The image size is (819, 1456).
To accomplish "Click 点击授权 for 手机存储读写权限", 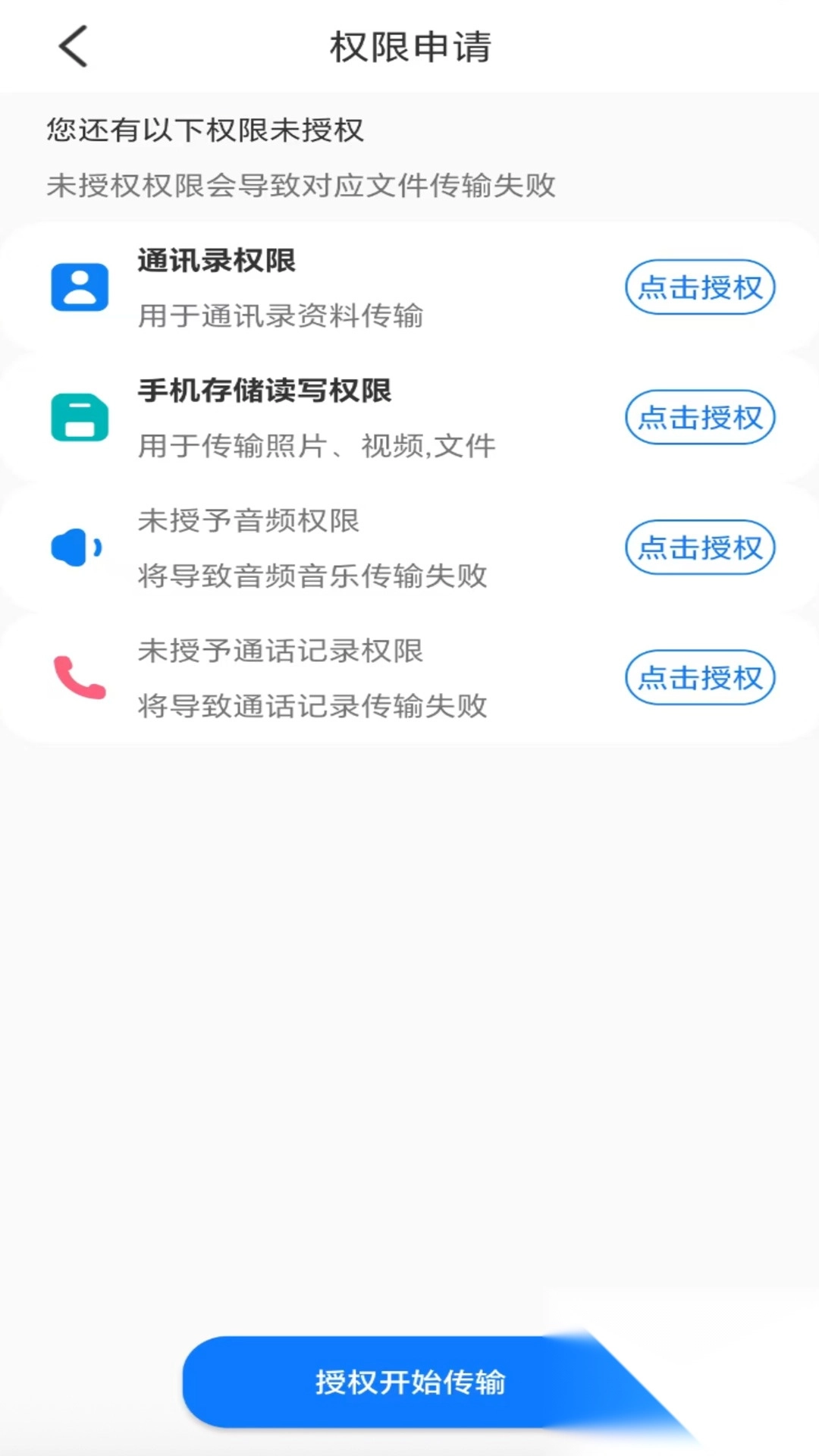I will click(x=700, y=418).
